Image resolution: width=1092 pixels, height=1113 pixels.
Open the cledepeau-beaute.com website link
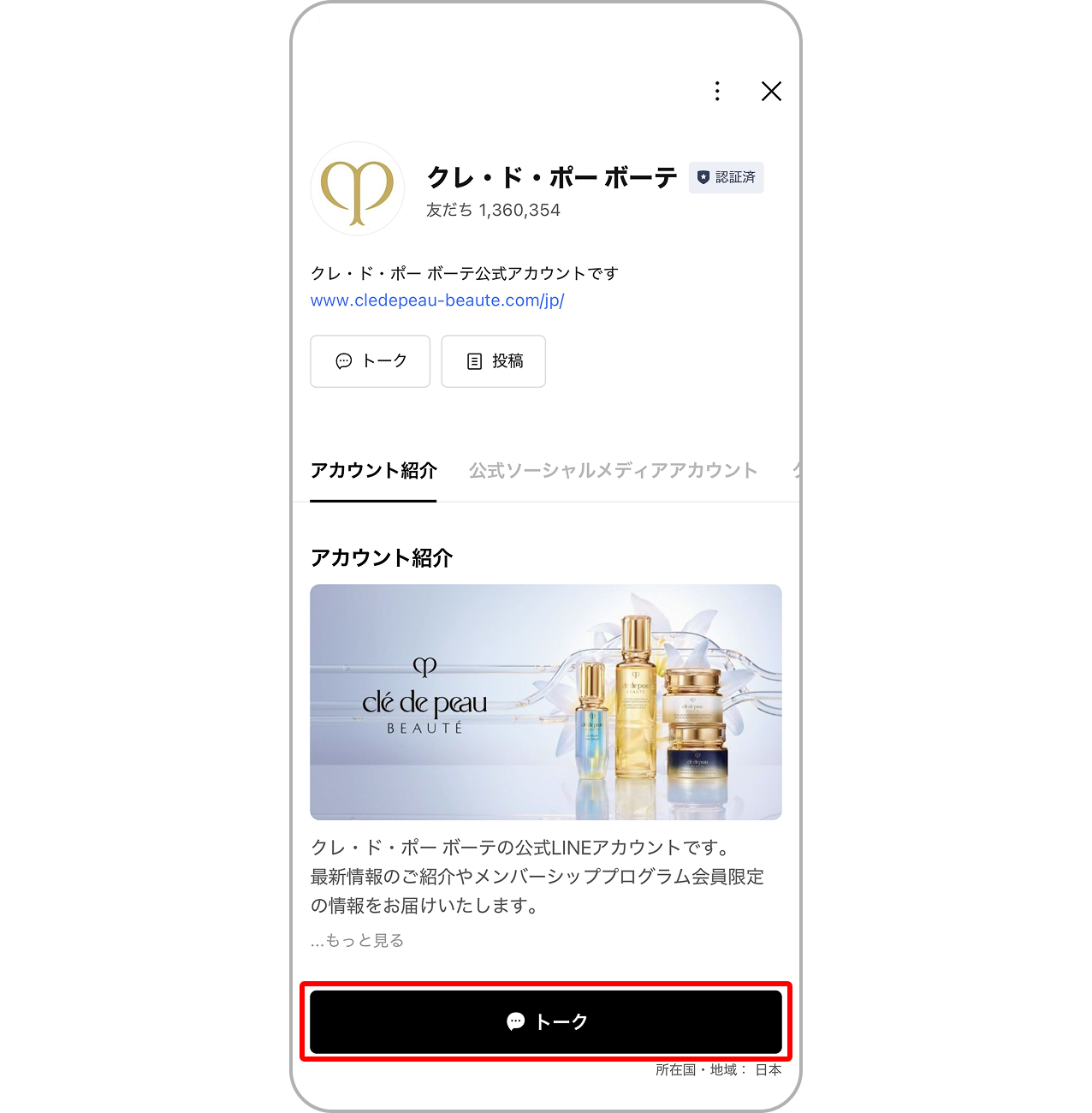pyautogui.click(x=437, y=301)
